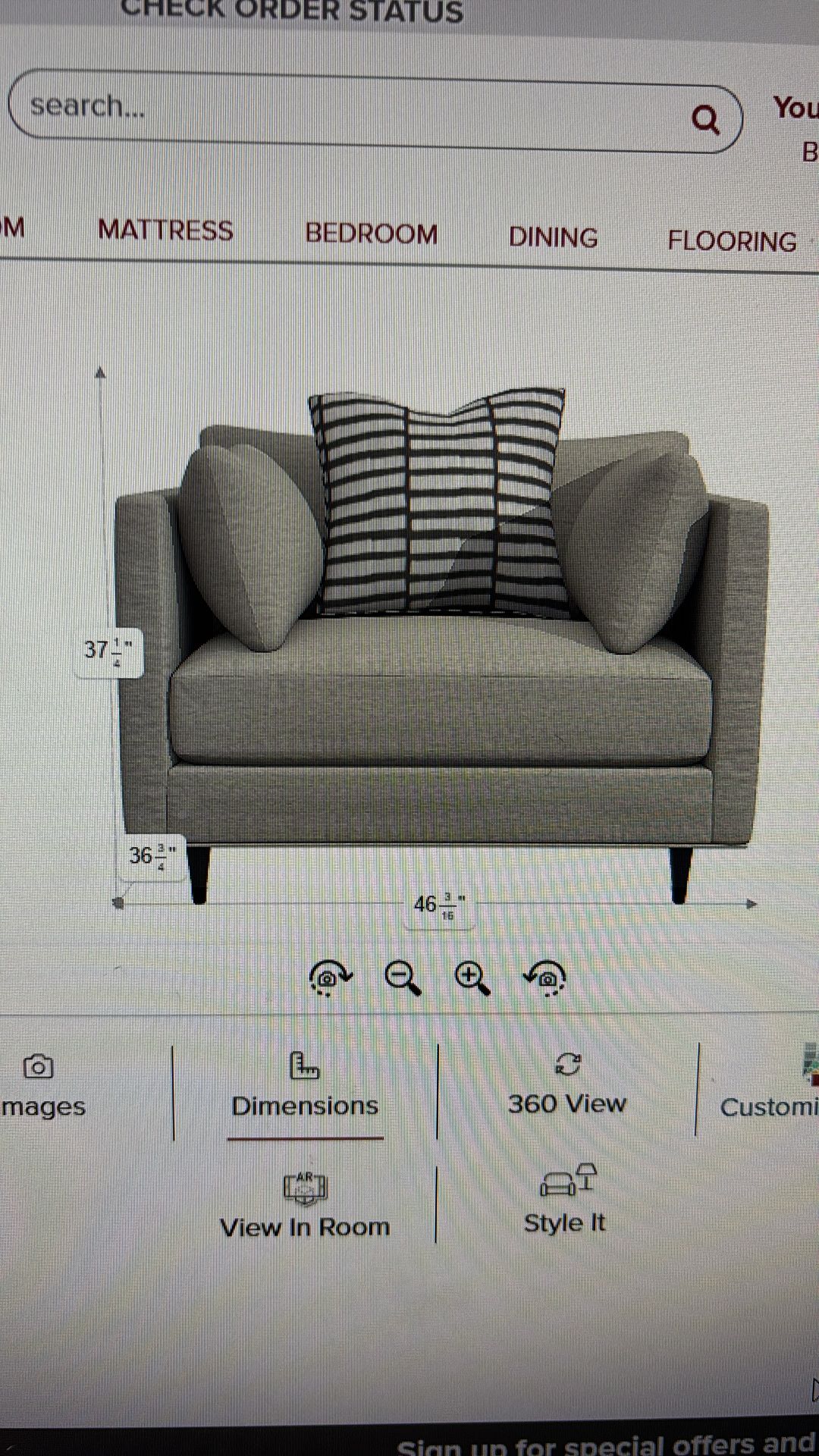
Task: Launch View In Room AR
Action: point(305,1207)
